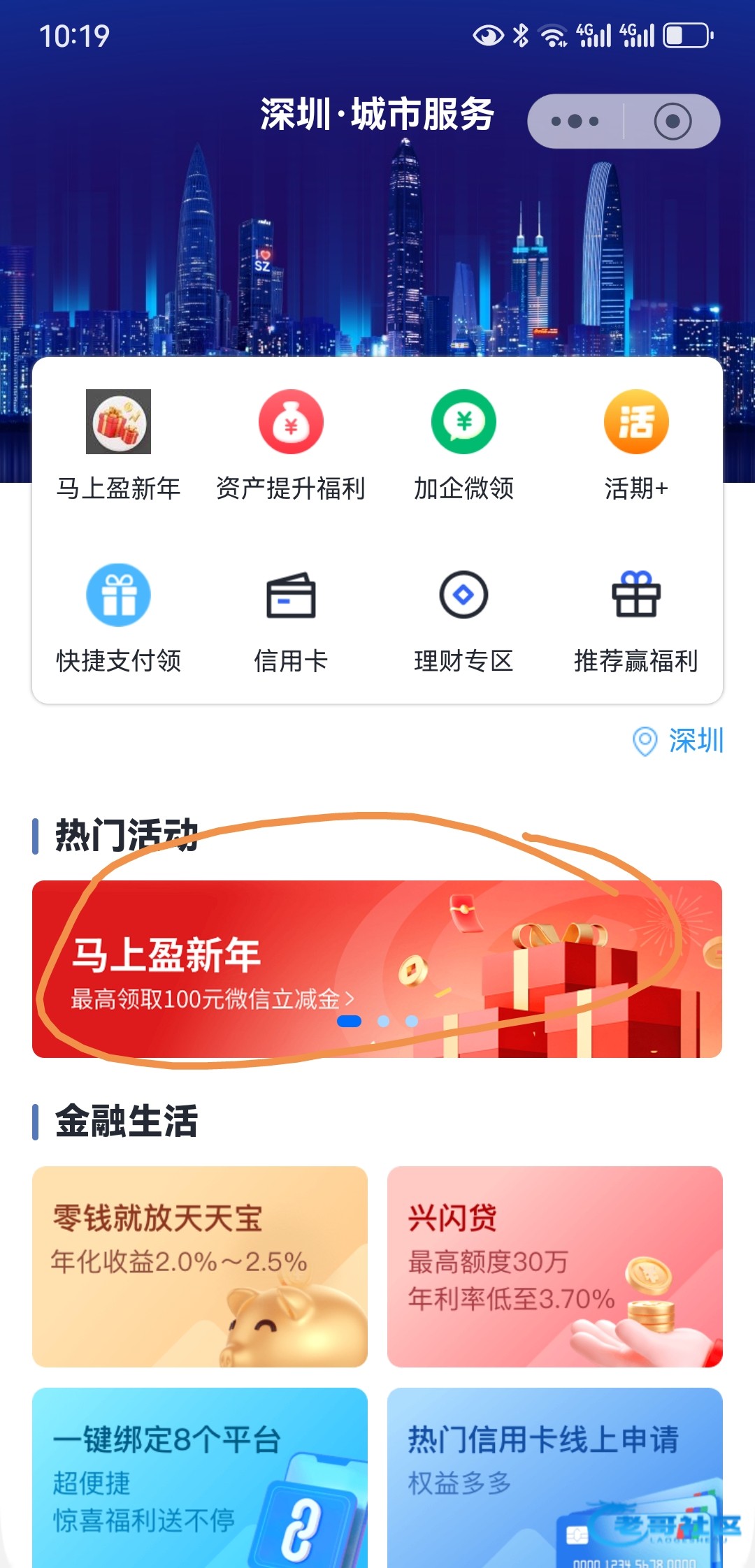The height and width of the screenshot is (1568, 755).
Task: Open 热门信用卡线上申请 card
Action: pyautogui.click(x=554, y=1476)
